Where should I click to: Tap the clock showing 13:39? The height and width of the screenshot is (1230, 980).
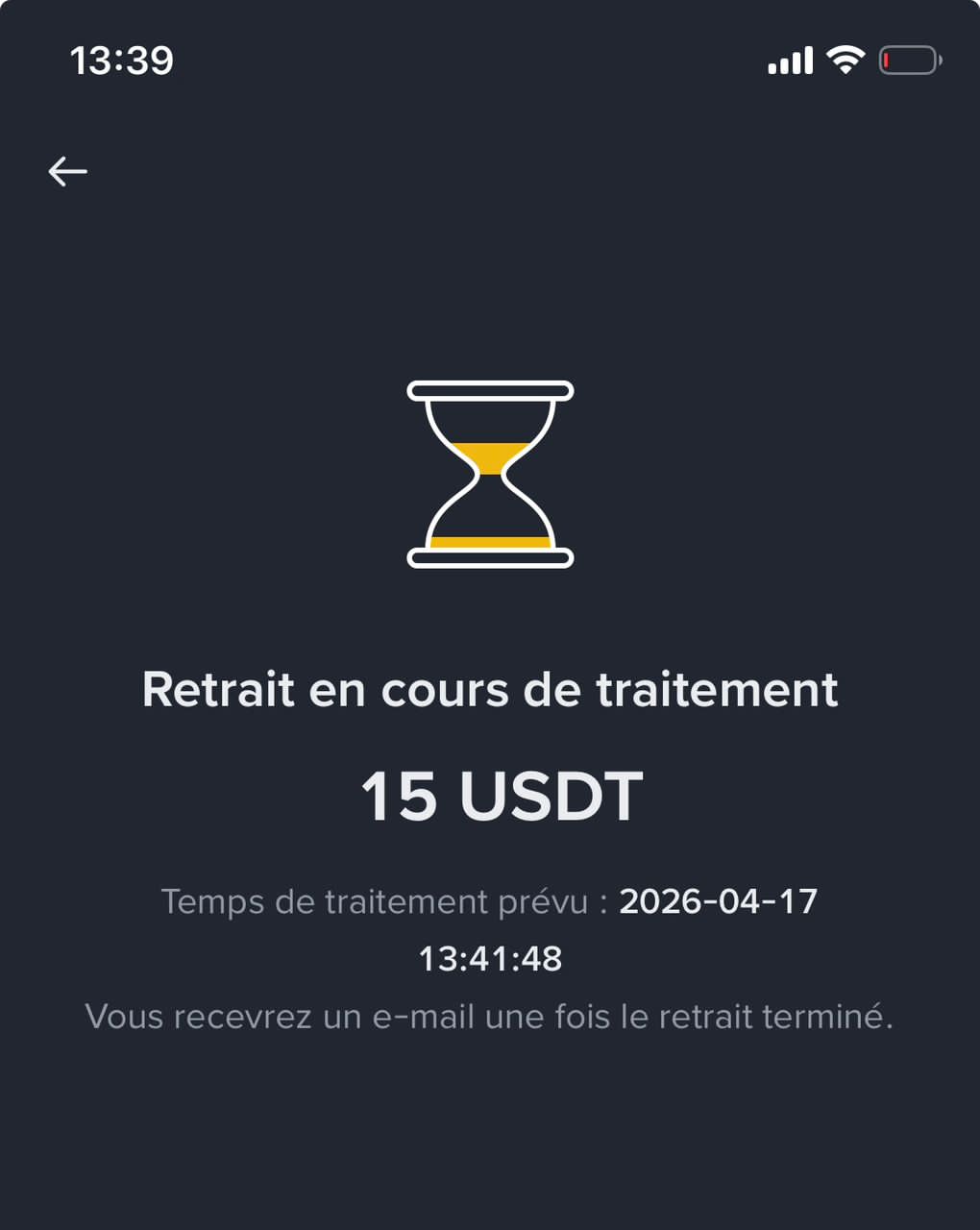pos(121,60)
